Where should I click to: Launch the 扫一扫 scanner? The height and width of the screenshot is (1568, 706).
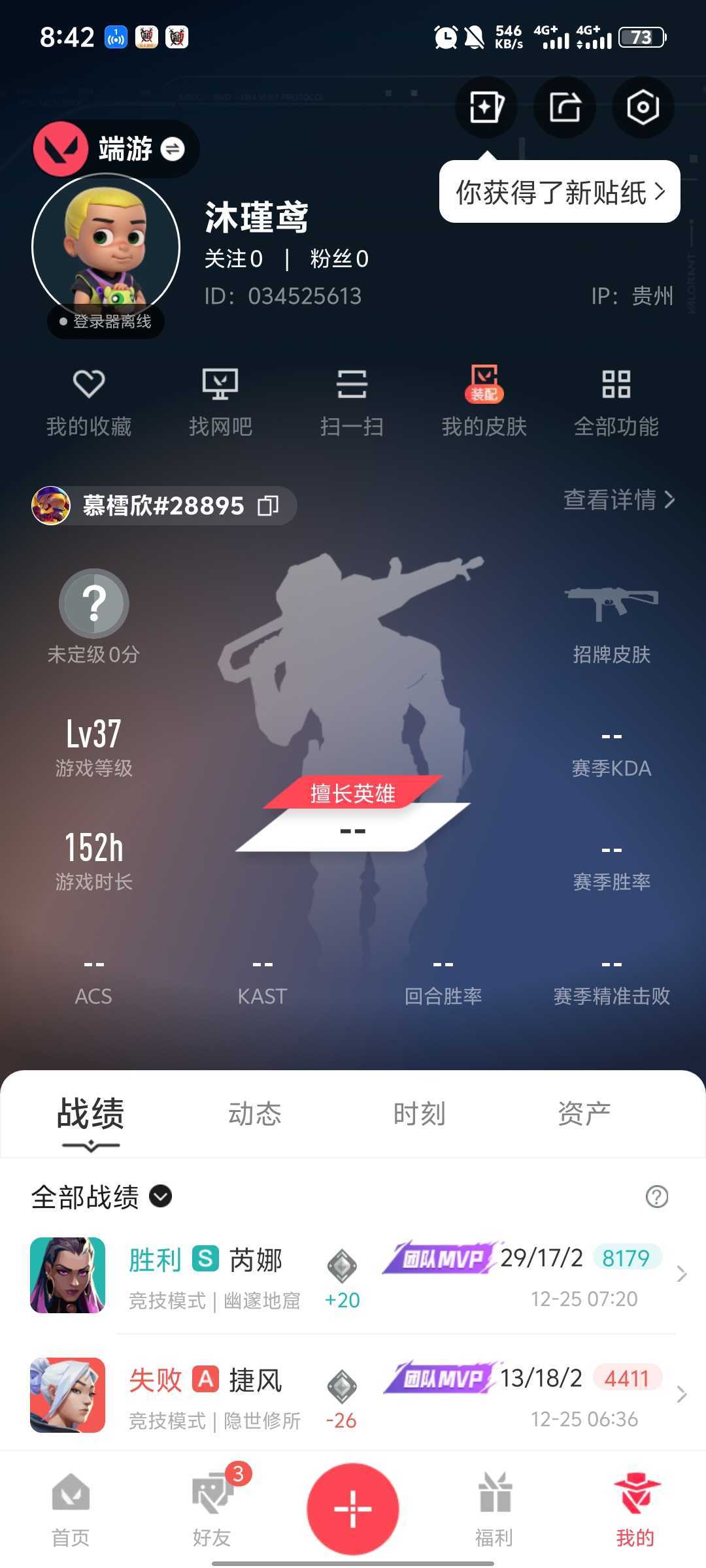click(352, 402)
